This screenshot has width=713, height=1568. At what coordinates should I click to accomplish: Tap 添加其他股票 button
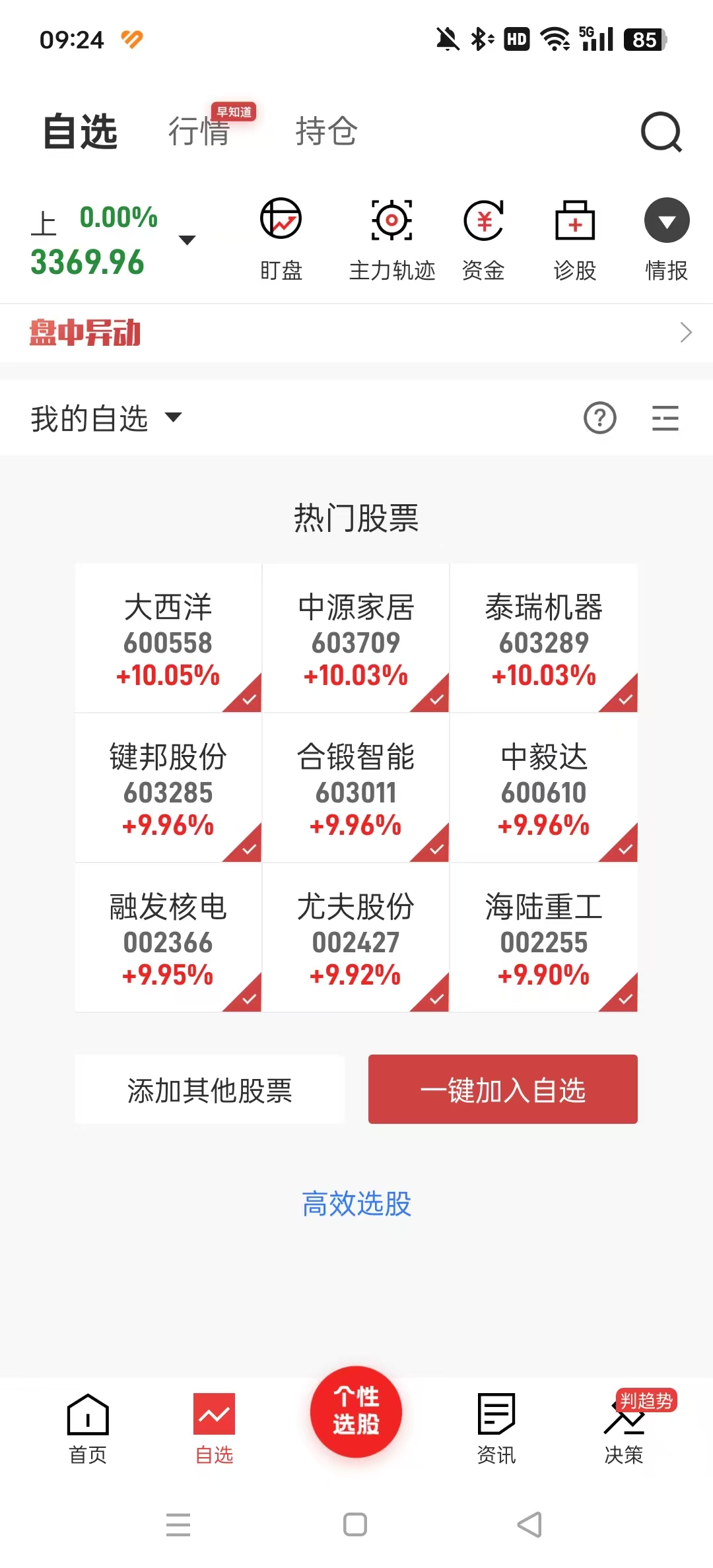coord(210,1090)
